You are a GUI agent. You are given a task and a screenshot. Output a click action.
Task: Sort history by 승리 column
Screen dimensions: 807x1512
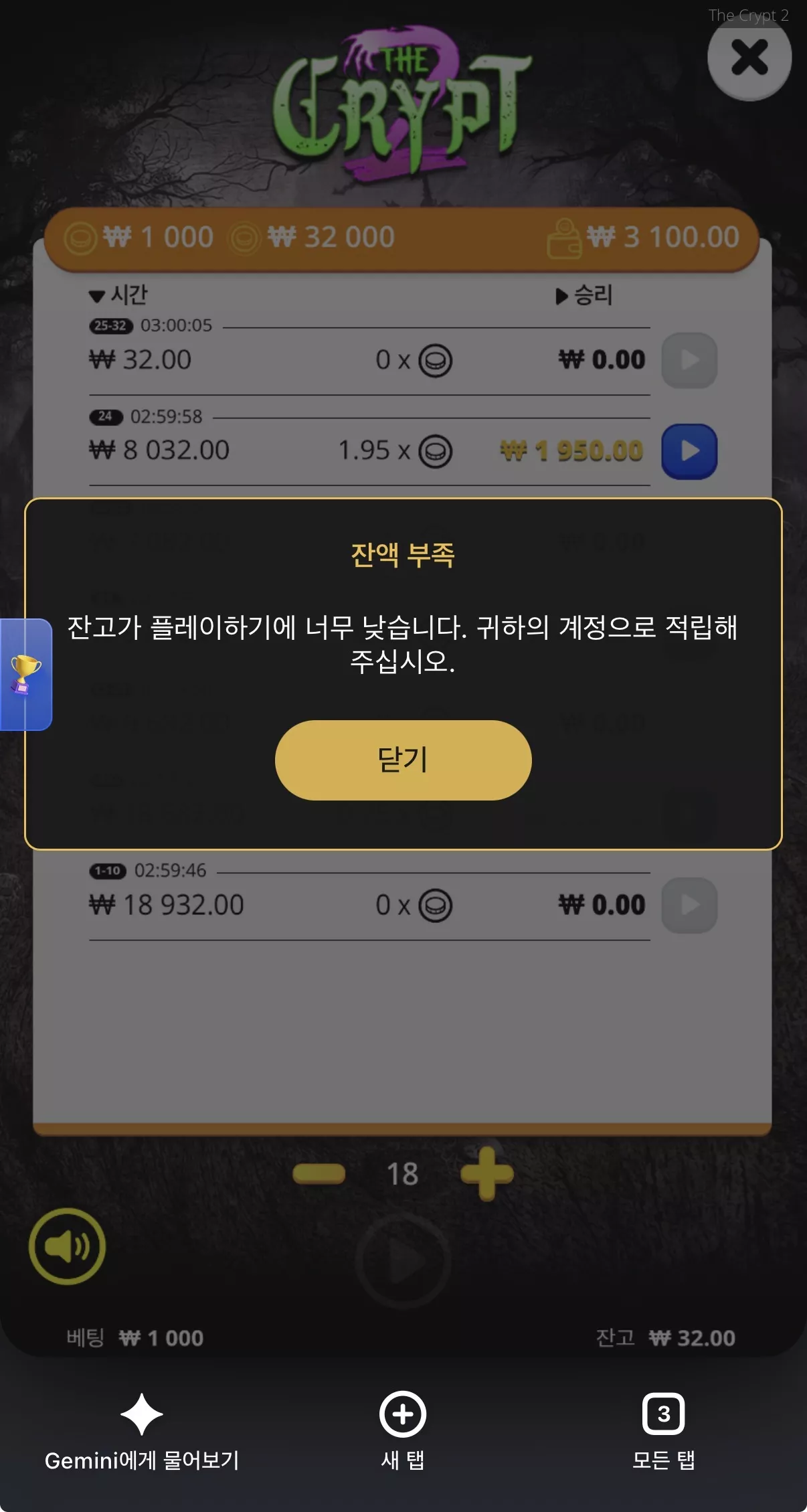coord(584,295)
